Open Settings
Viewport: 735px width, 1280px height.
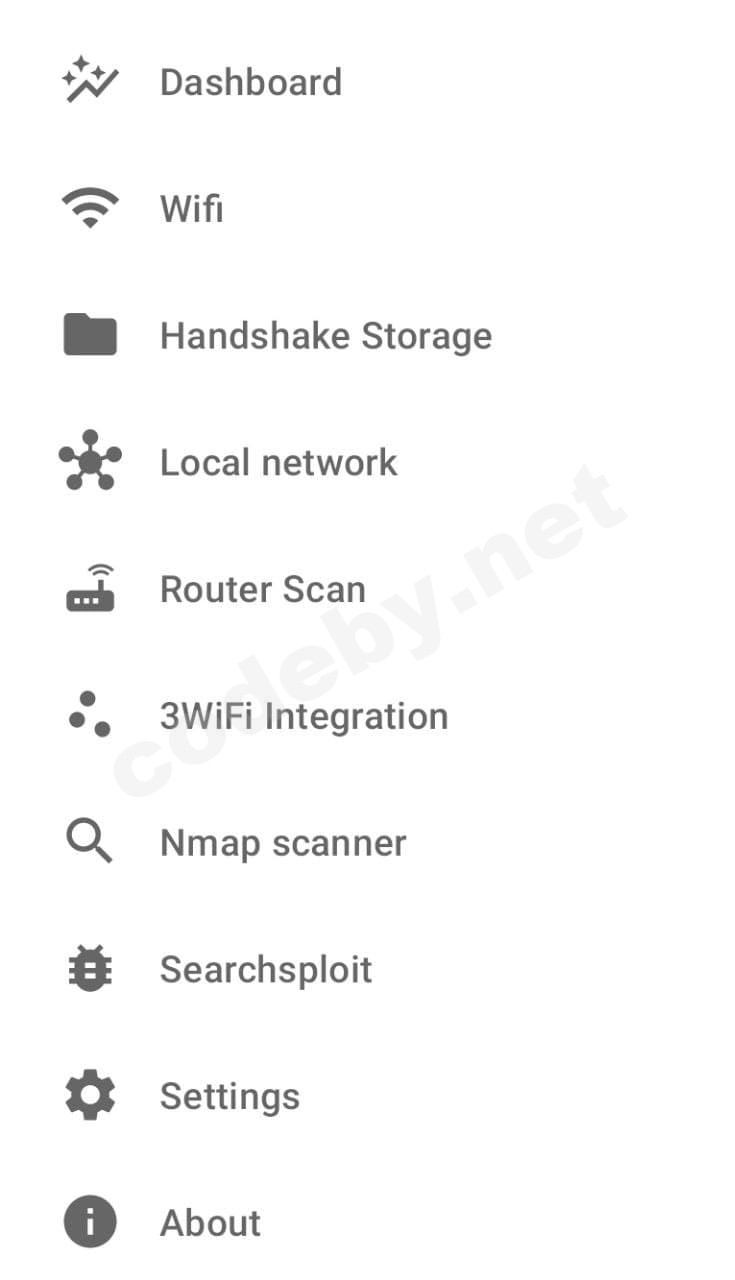pyautogui.click(x=229, y=1097)
